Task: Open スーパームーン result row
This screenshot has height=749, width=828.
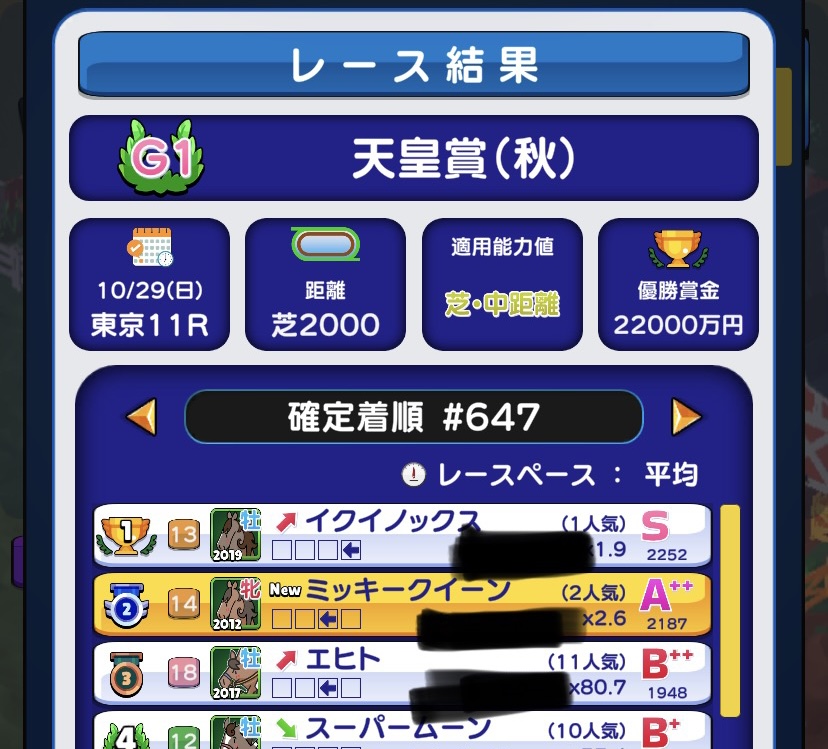Action: (400, 732)
